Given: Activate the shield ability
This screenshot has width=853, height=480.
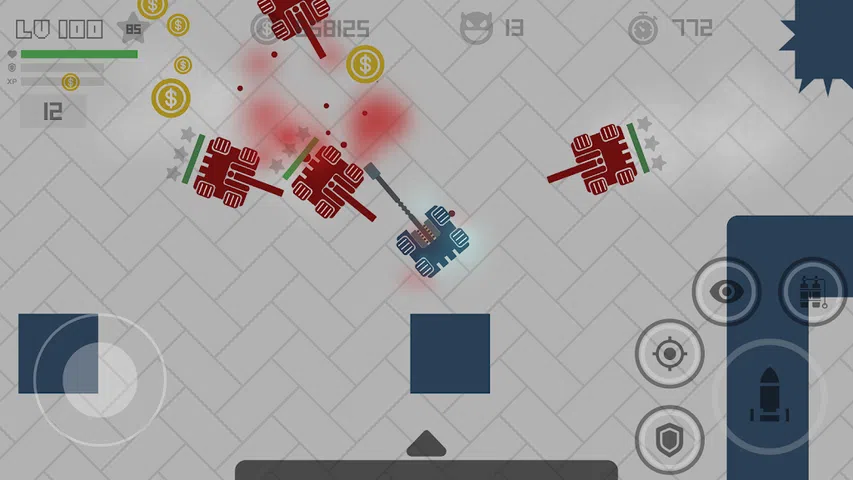Looking at the screenshot, I should pos(669,439).
